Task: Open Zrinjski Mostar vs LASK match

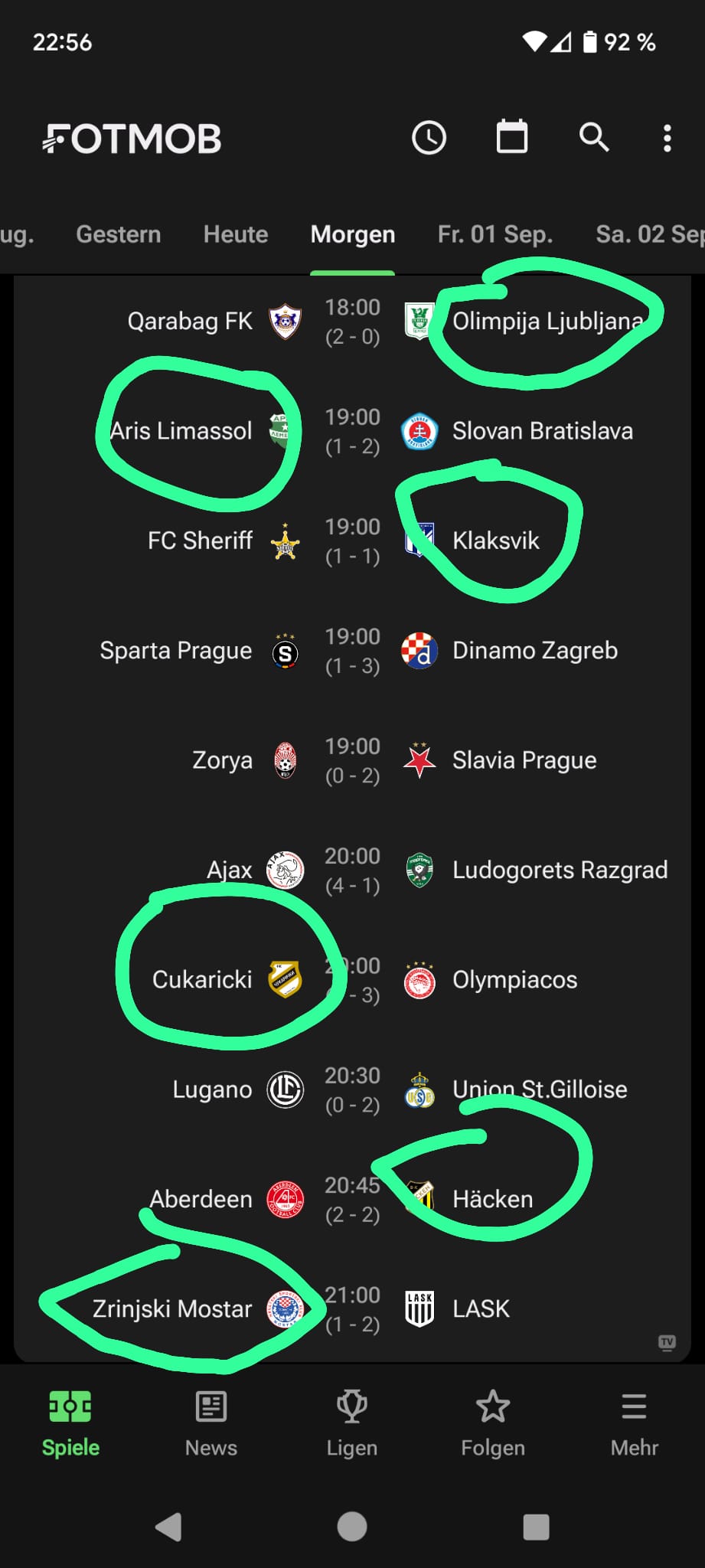Action: pos(352,1308)
